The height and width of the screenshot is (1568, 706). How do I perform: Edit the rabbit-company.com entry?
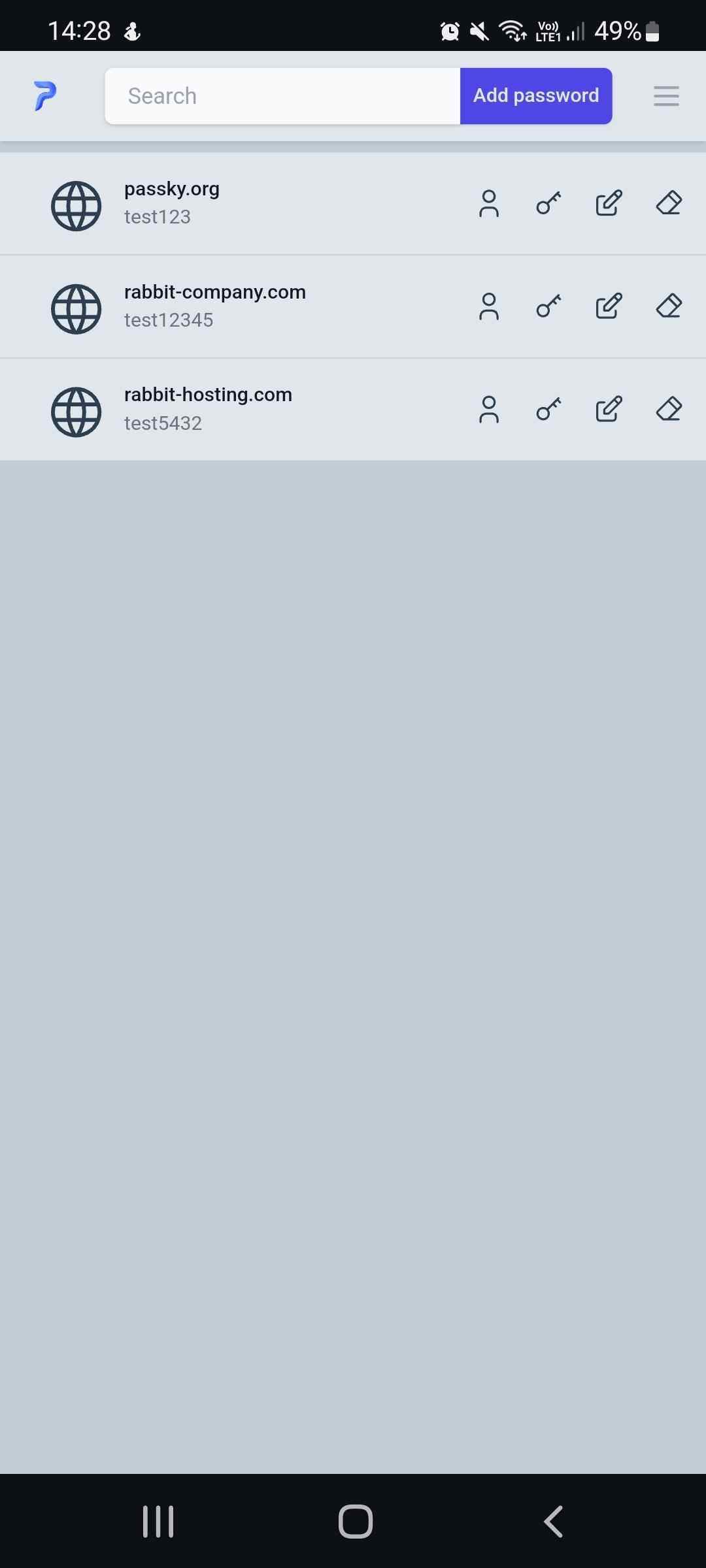(609, 306)
